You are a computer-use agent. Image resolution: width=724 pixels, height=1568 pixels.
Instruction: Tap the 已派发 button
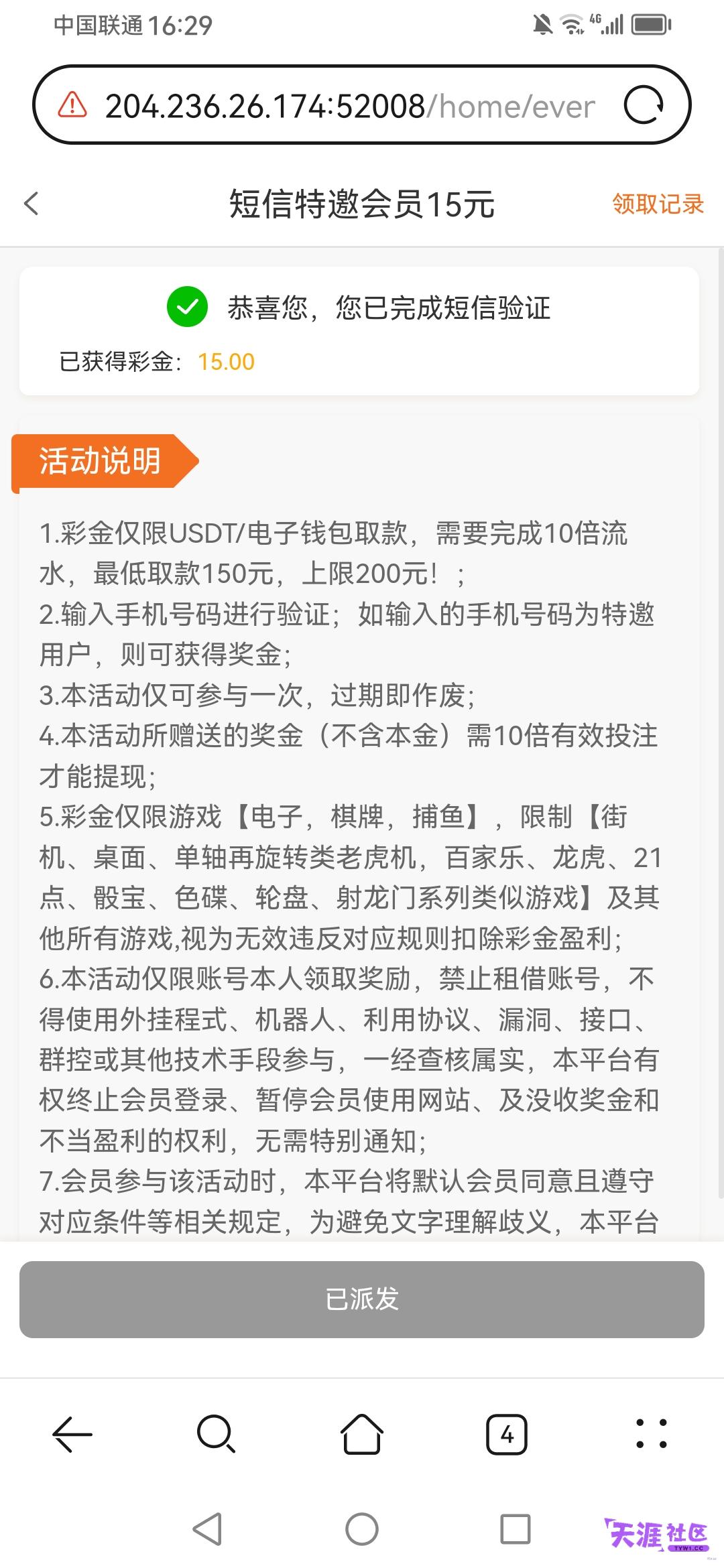(362, 1299)
